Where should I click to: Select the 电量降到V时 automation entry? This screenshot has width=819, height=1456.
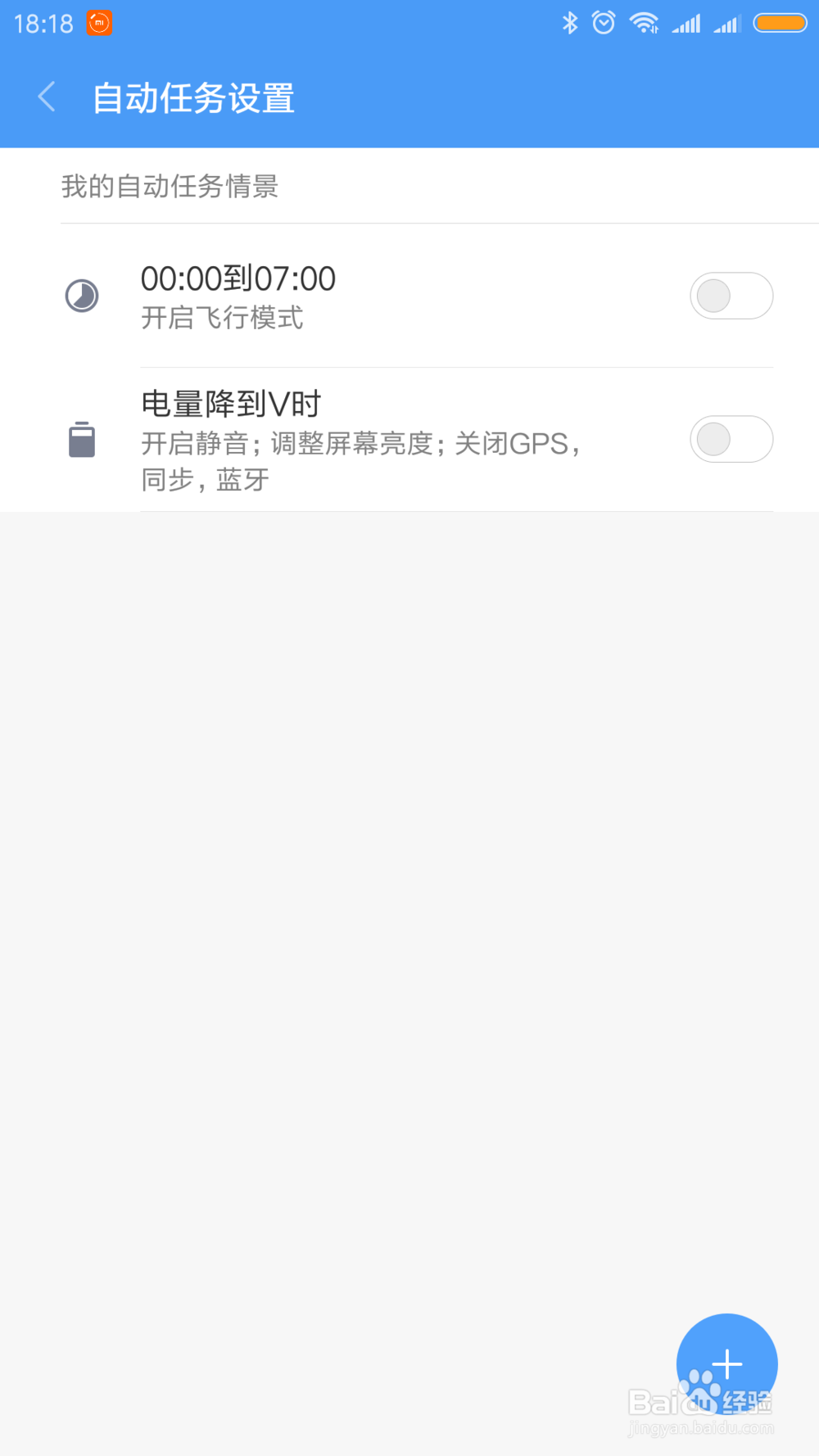(x=328, y=440)
